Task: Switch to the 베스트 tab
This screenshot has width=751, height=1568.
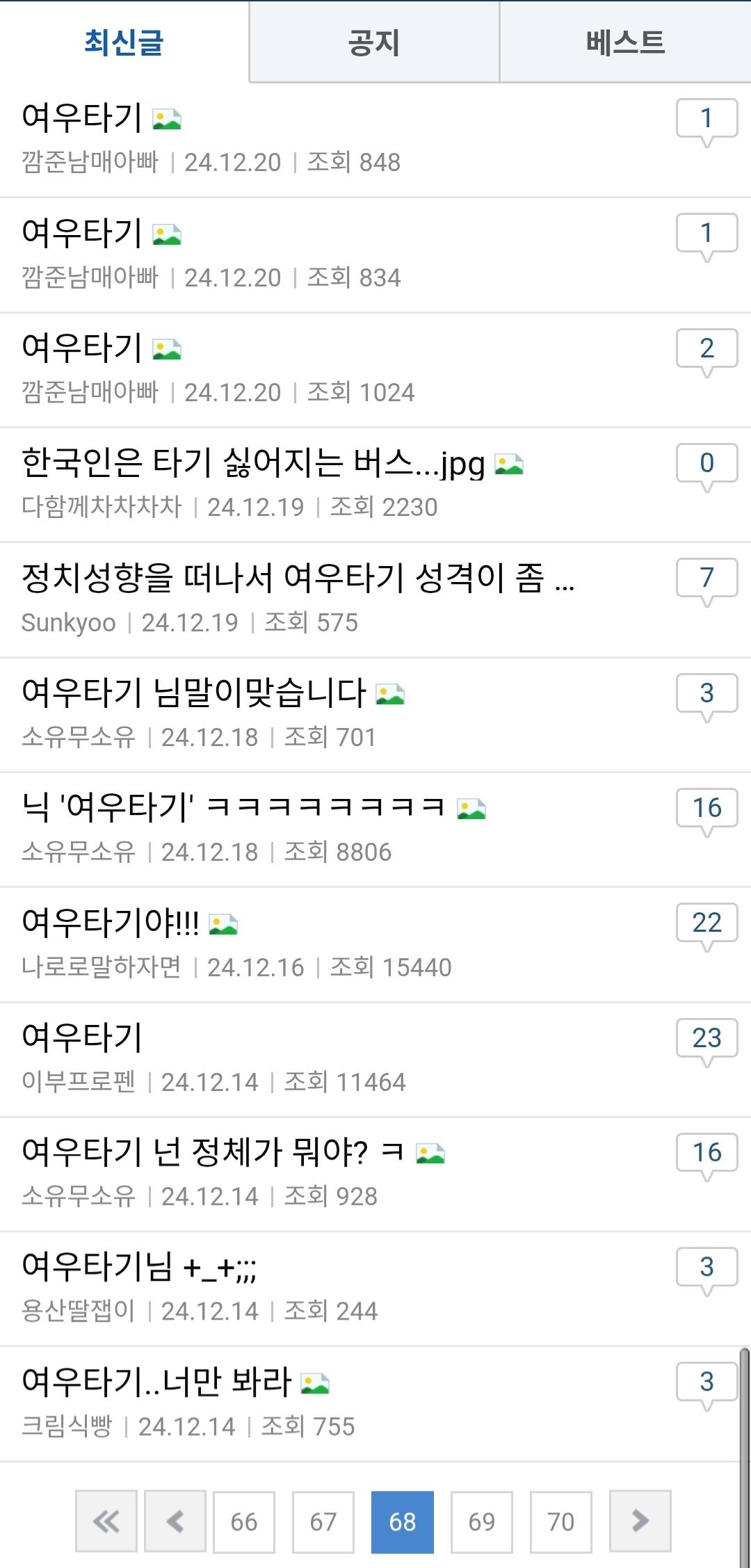Action: (x=625, y=42)
